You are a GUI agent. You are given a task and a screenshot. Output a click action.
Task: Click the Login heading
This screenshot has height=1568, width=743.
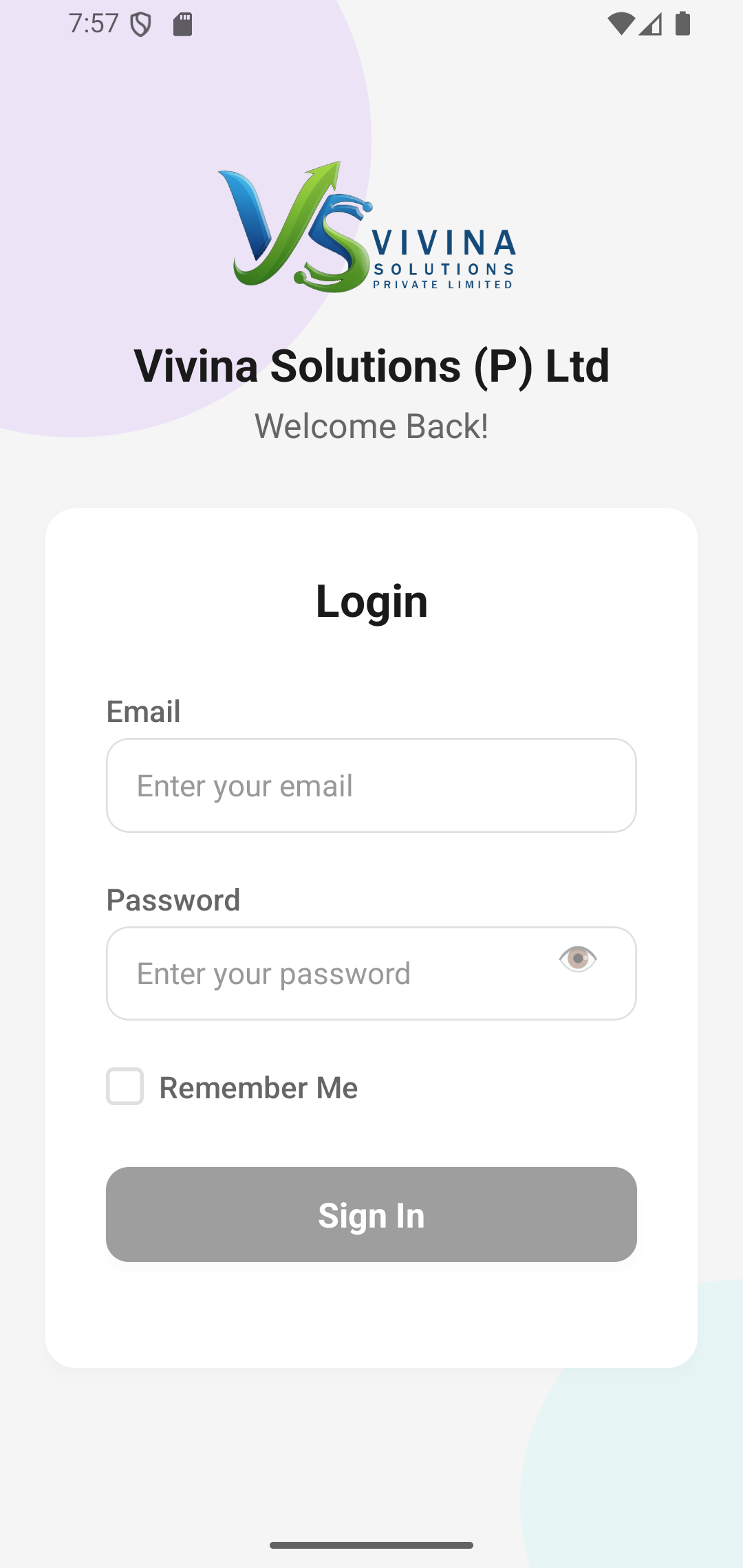tap(371, 600)
